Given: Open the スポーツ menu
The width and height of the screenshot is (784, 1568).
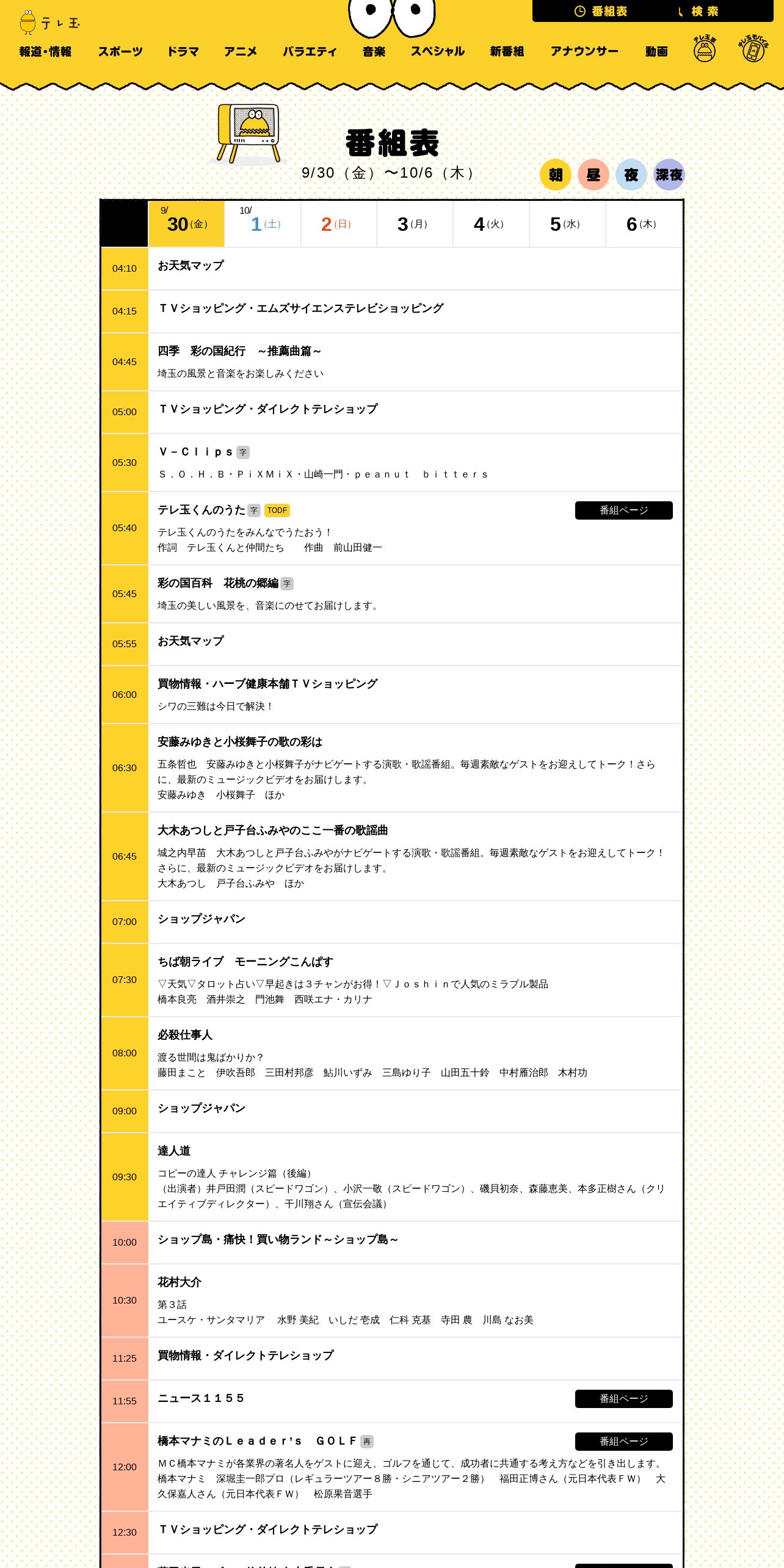Looking at the screenshot, I should pos(120,51).
